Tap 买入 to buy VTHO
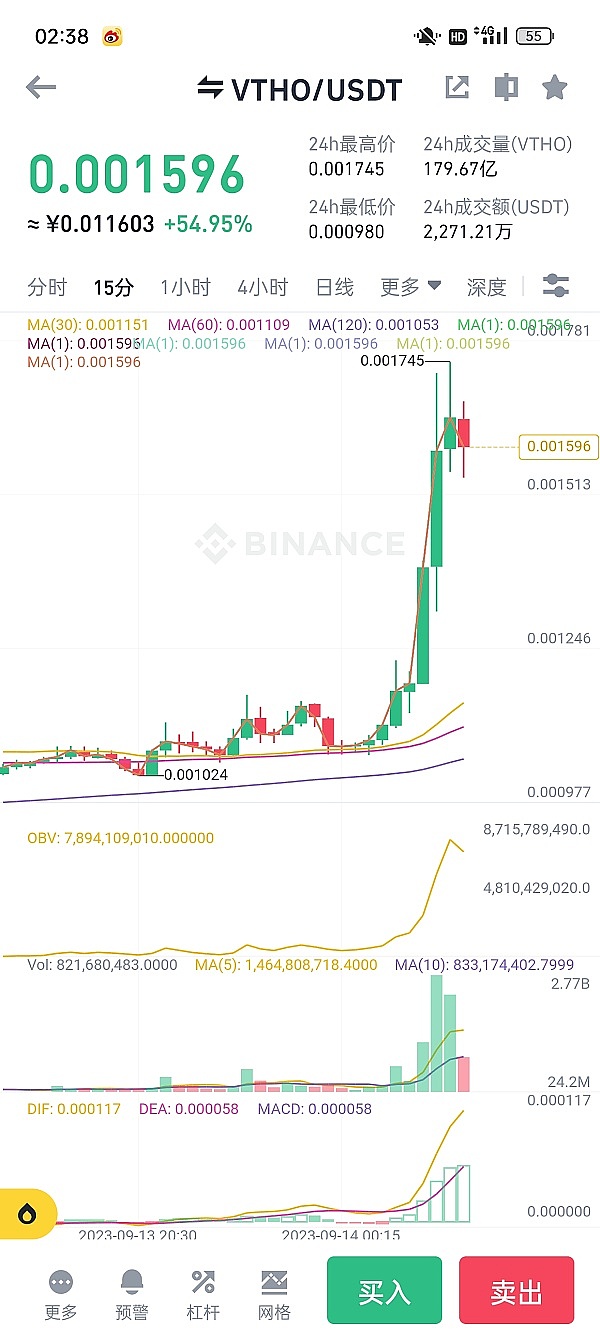Viewport: 600px width, 1341px height. [x=384, y=1291]
